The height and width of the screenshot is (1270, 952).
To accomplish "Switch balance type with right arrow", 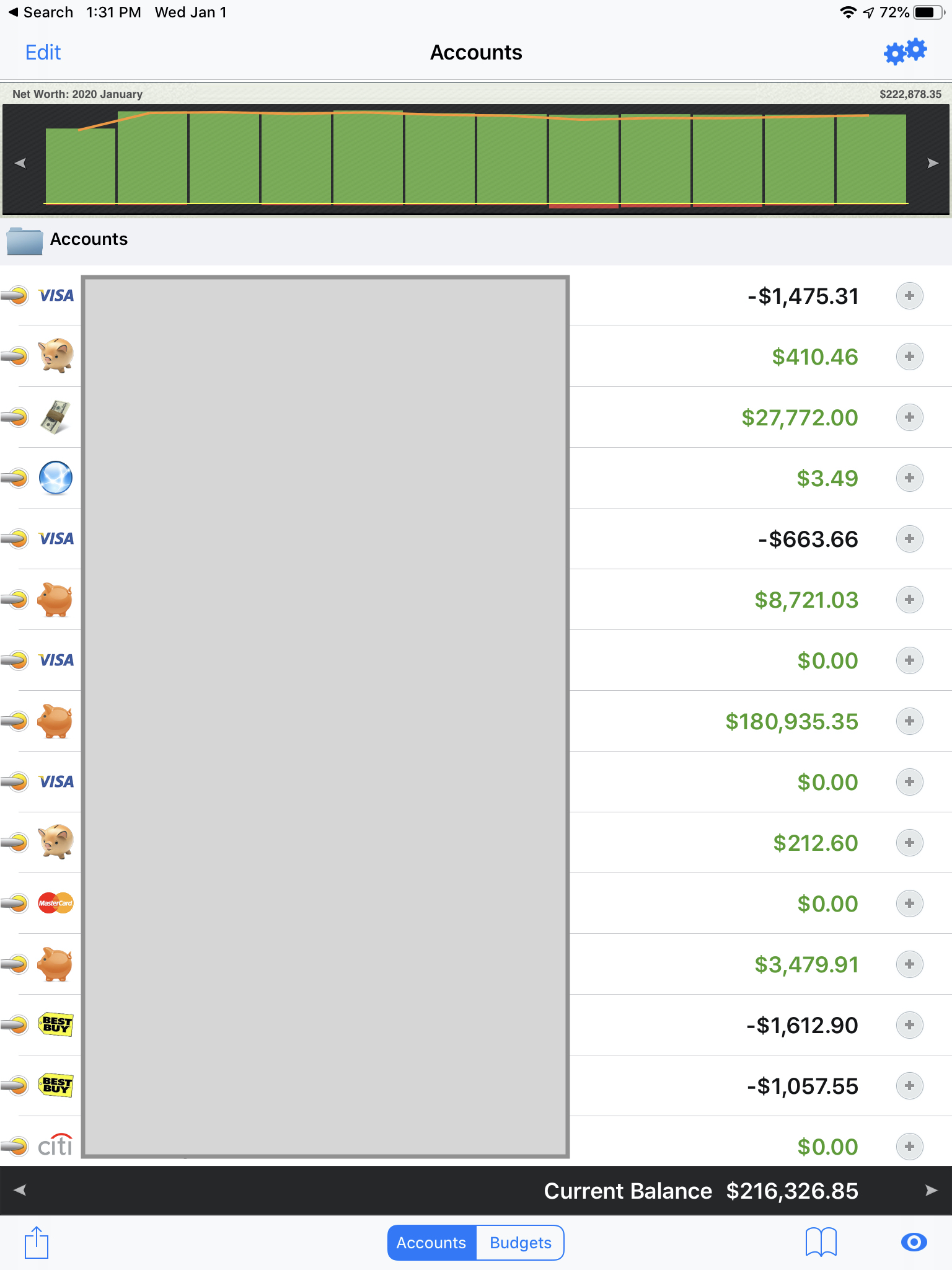I will (931, 1190).
